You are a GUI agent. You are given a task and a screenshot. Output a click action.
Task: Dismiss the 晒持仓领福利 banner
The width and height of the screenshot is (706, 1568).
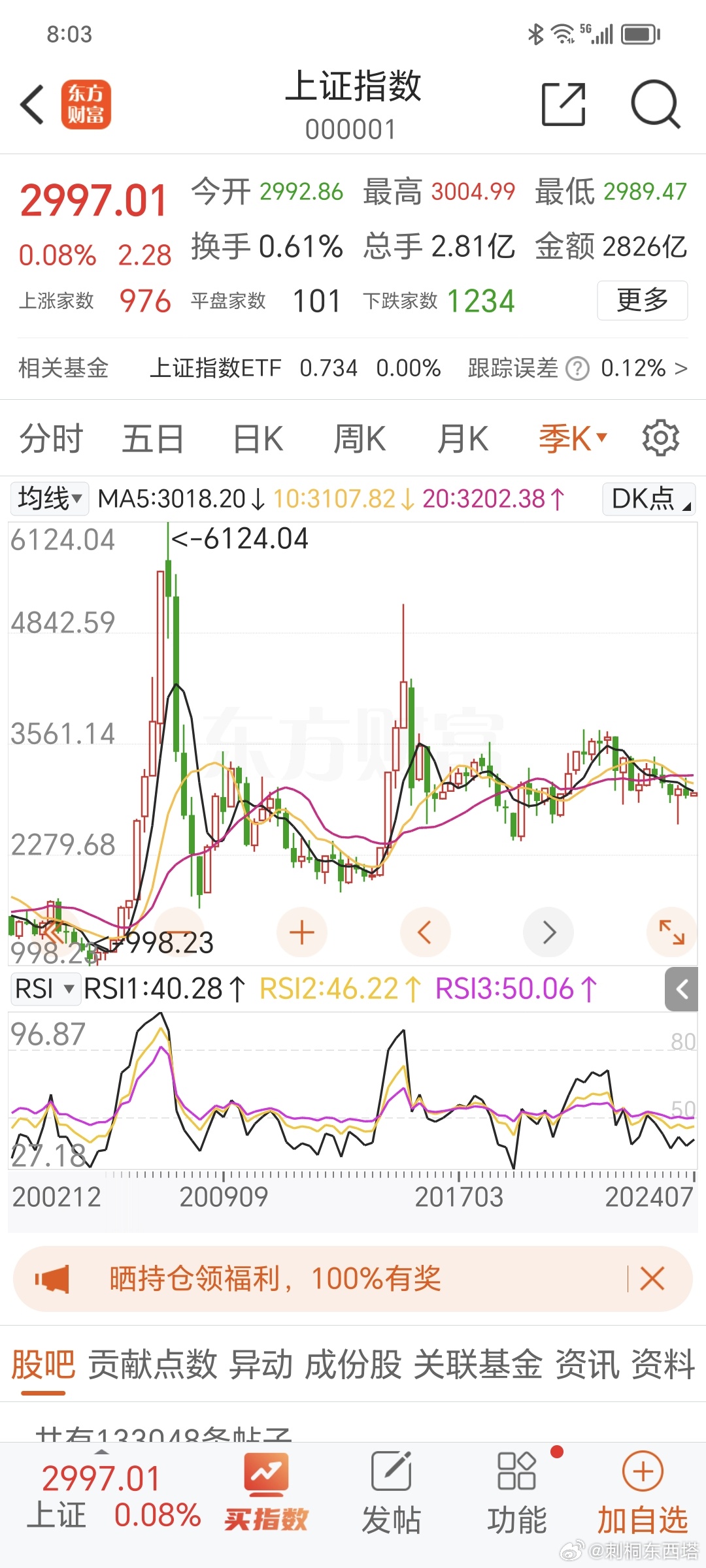(652, 1279)
